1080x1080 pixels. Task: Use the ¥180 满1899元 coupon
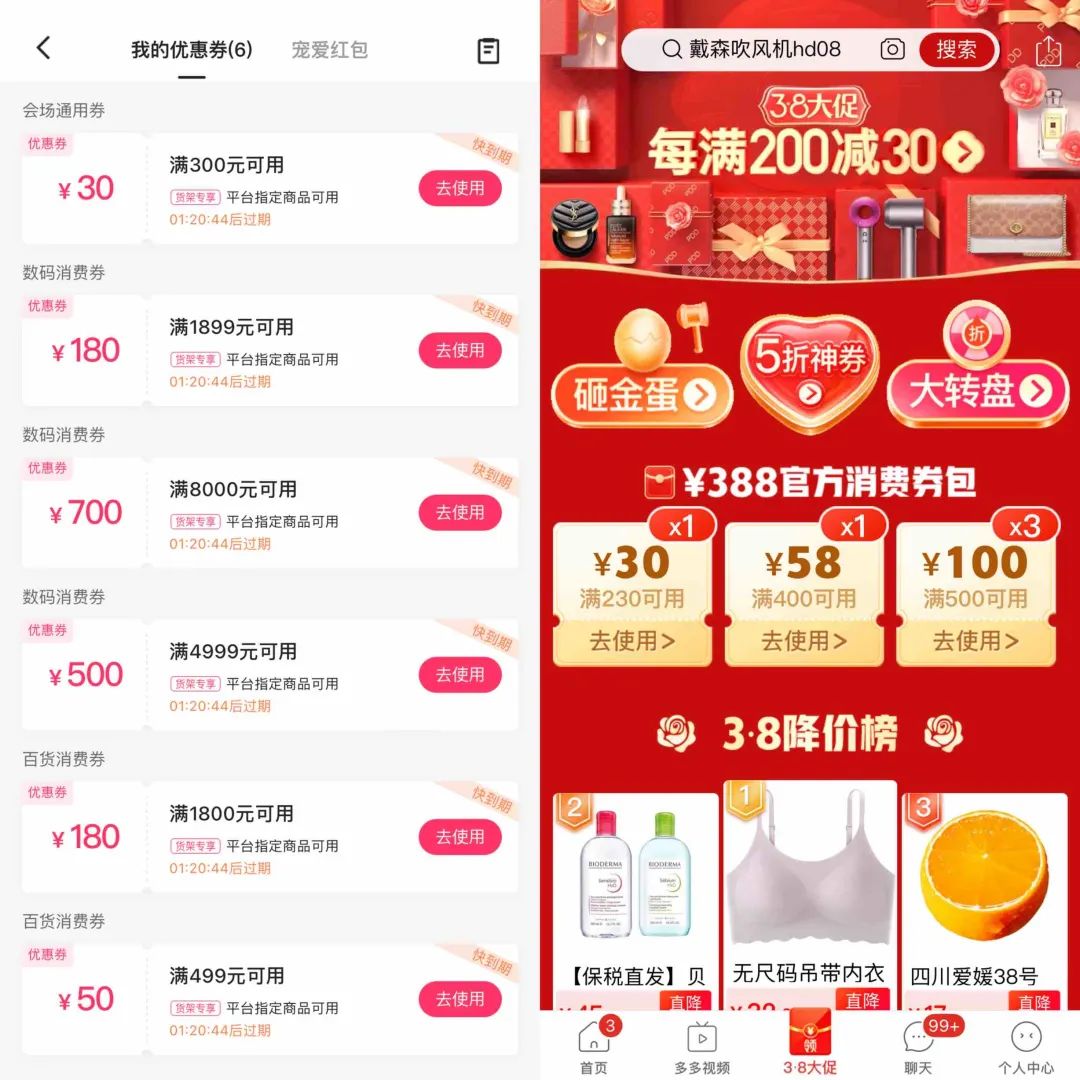[x=459, y=350]
